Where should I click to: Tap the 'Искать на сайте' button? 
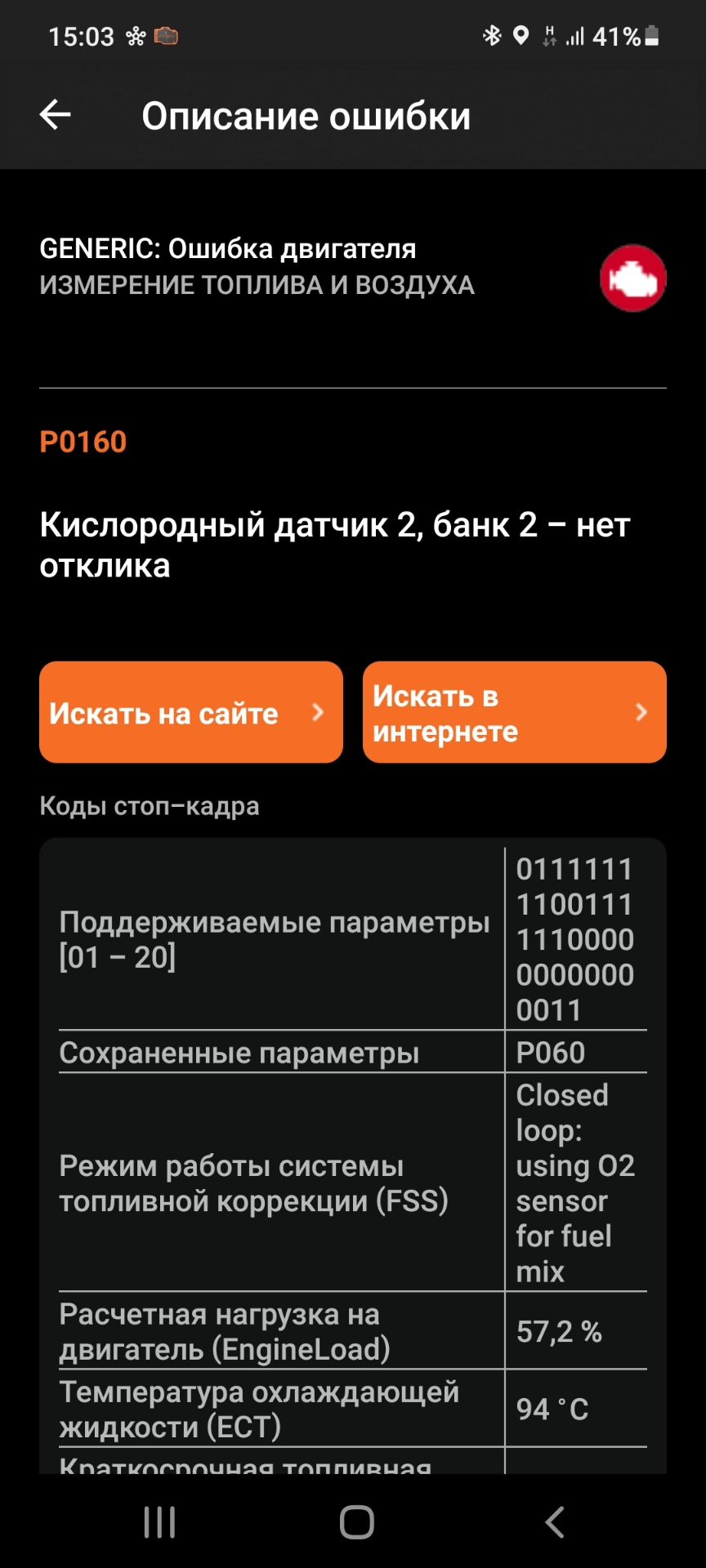[190, 712]
